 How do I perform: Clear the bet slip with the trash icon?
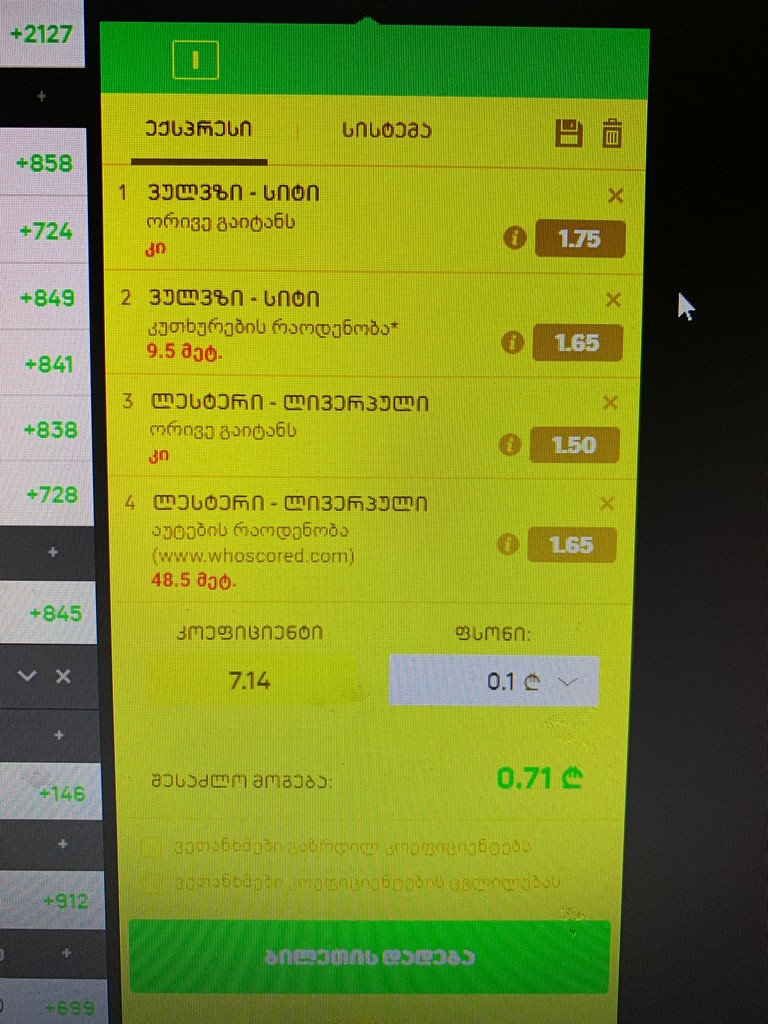click(612, 133)
